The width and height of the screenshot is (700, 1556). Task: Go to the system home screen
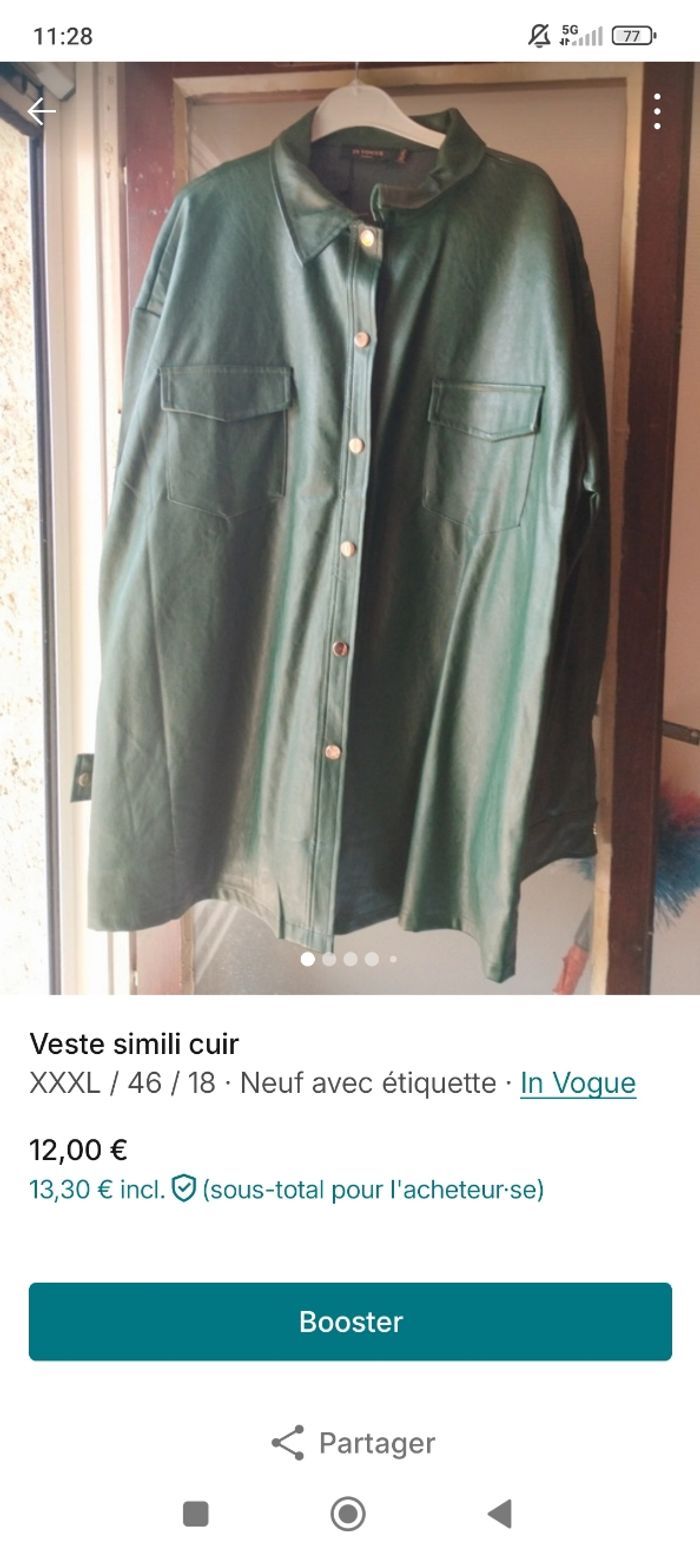point(348,1514)
